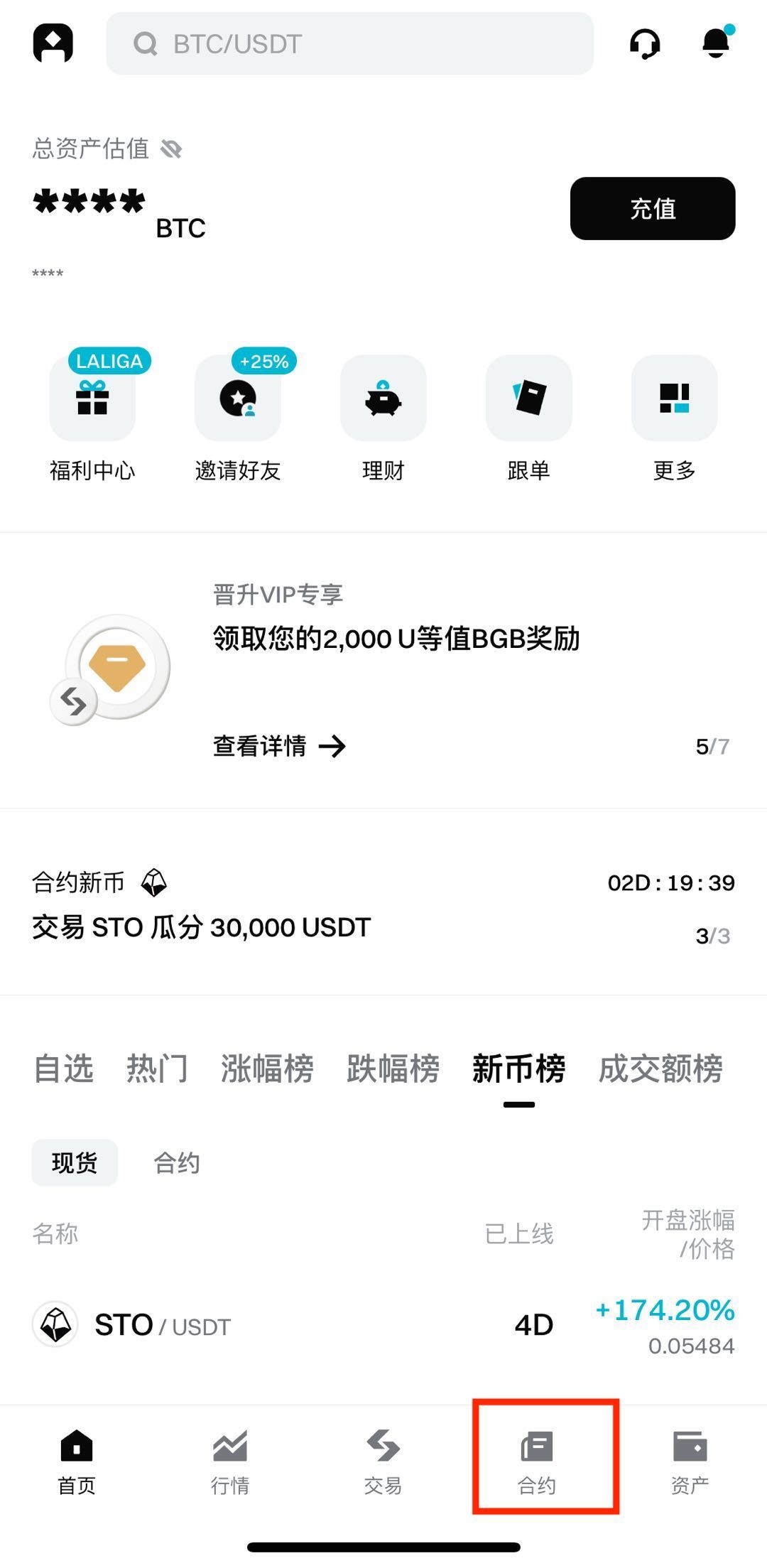Open the 跟单 copy trading icon
Screen dimensions: 767x1568
(528, 398)
